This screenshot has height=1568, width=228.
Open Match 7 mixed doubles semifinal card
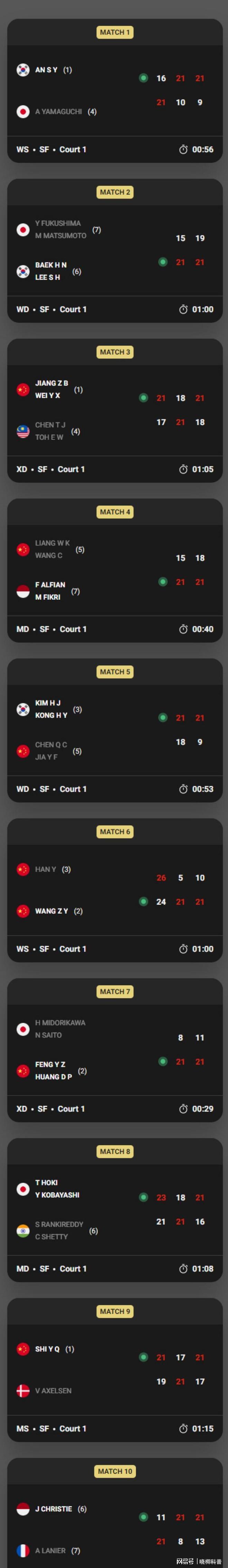pyautogui.click(x=115, y=1050)
